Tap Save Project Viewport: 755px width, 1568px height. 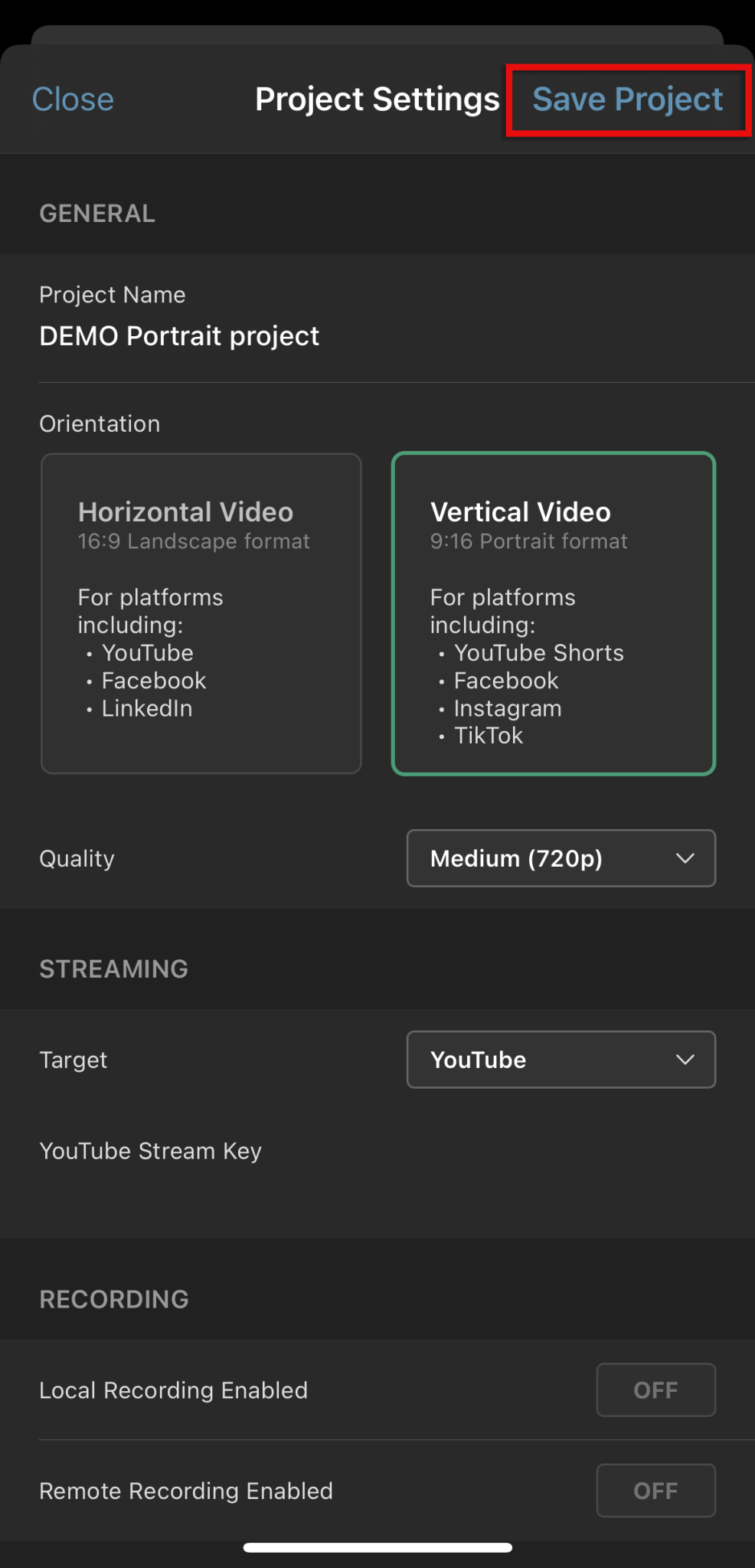coord(627,100)
